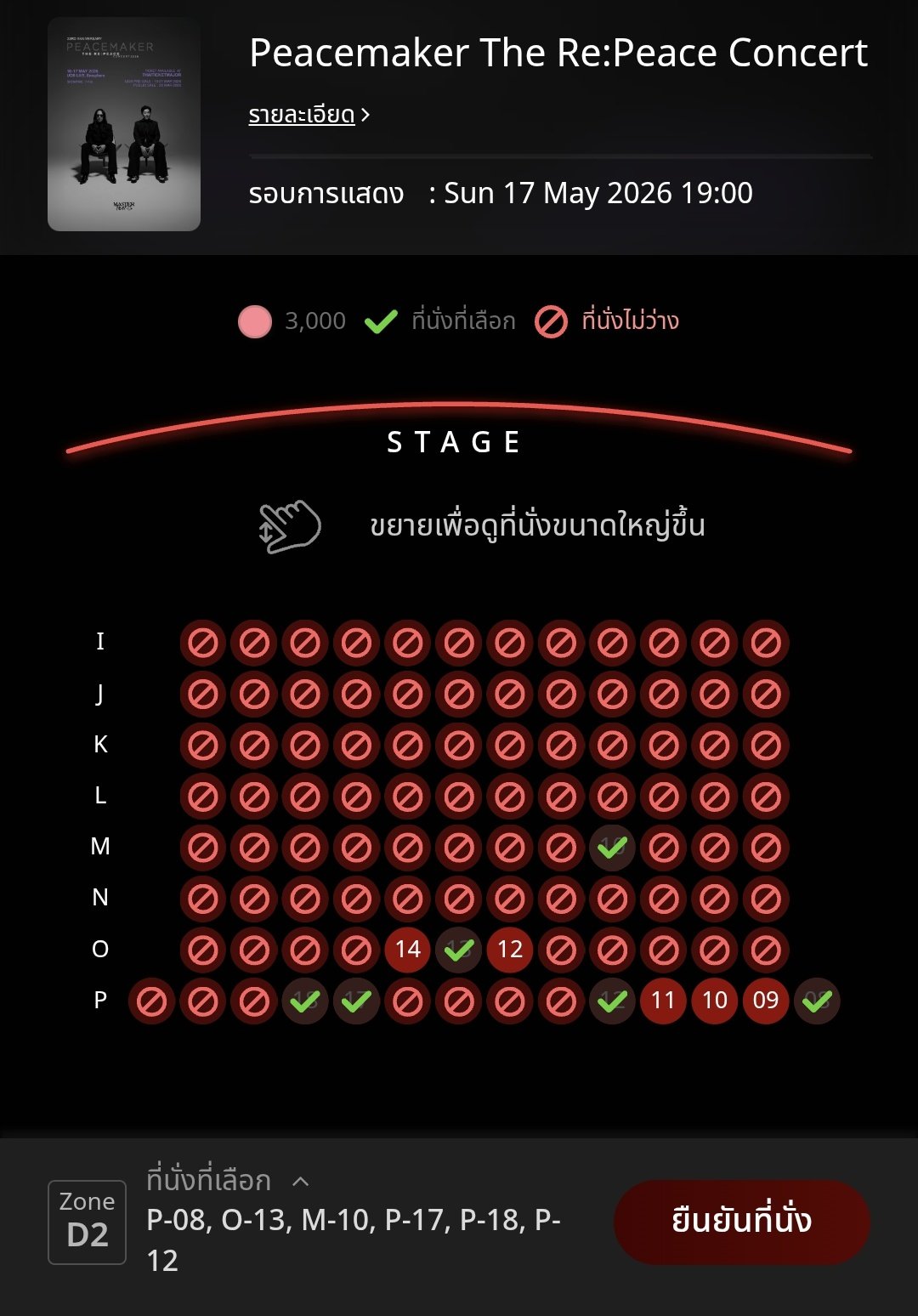
Task: Open the concert poster thumbnail
Action: [124, 124]
